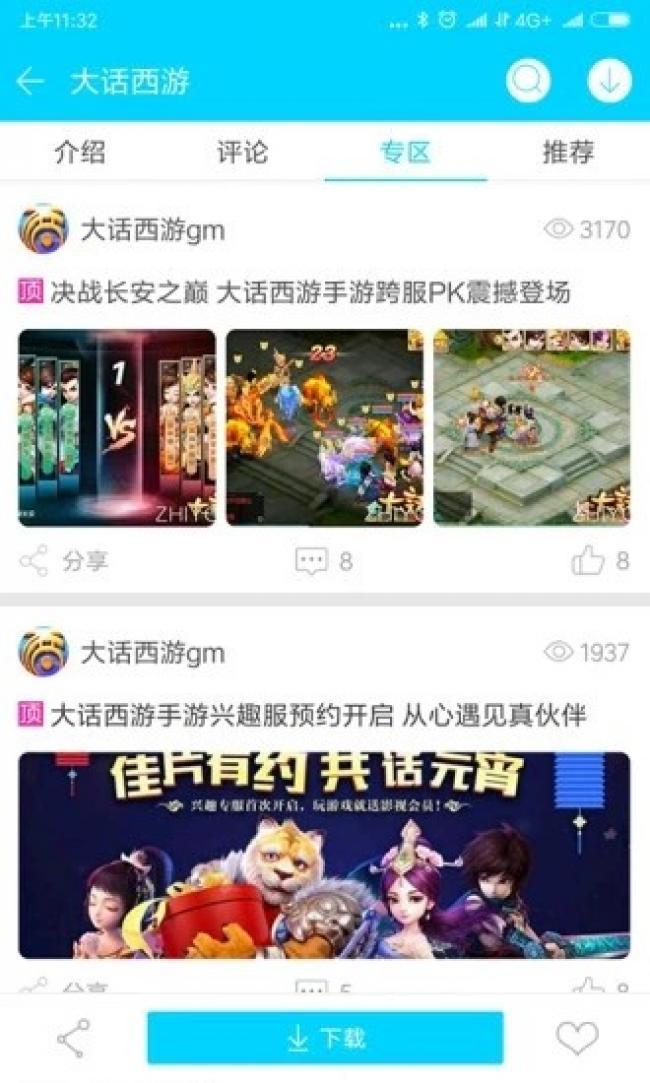Share this game via bottom share icon
The image size is (650, 1083).
(x=73, y=1038)
